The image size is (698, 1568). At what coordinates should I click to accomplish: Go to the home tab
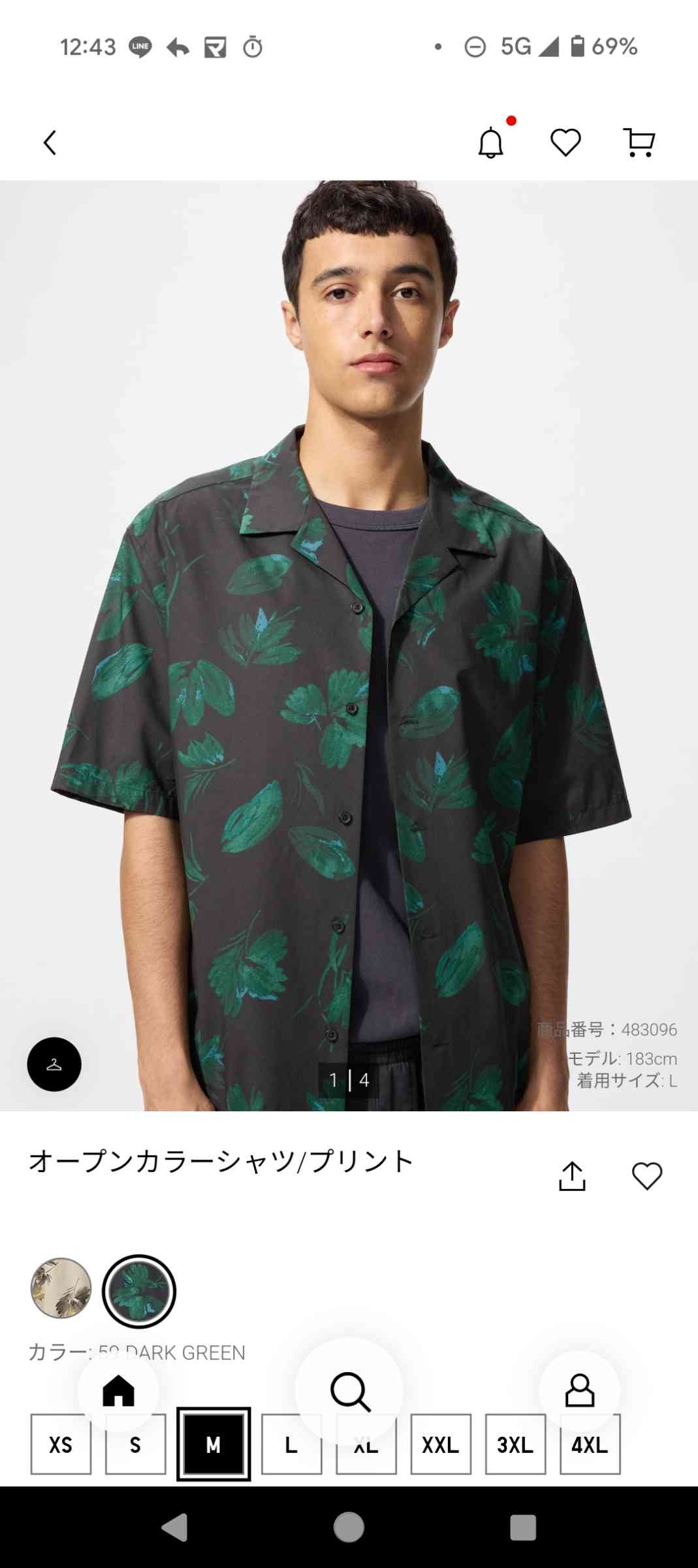point(118,1390)
